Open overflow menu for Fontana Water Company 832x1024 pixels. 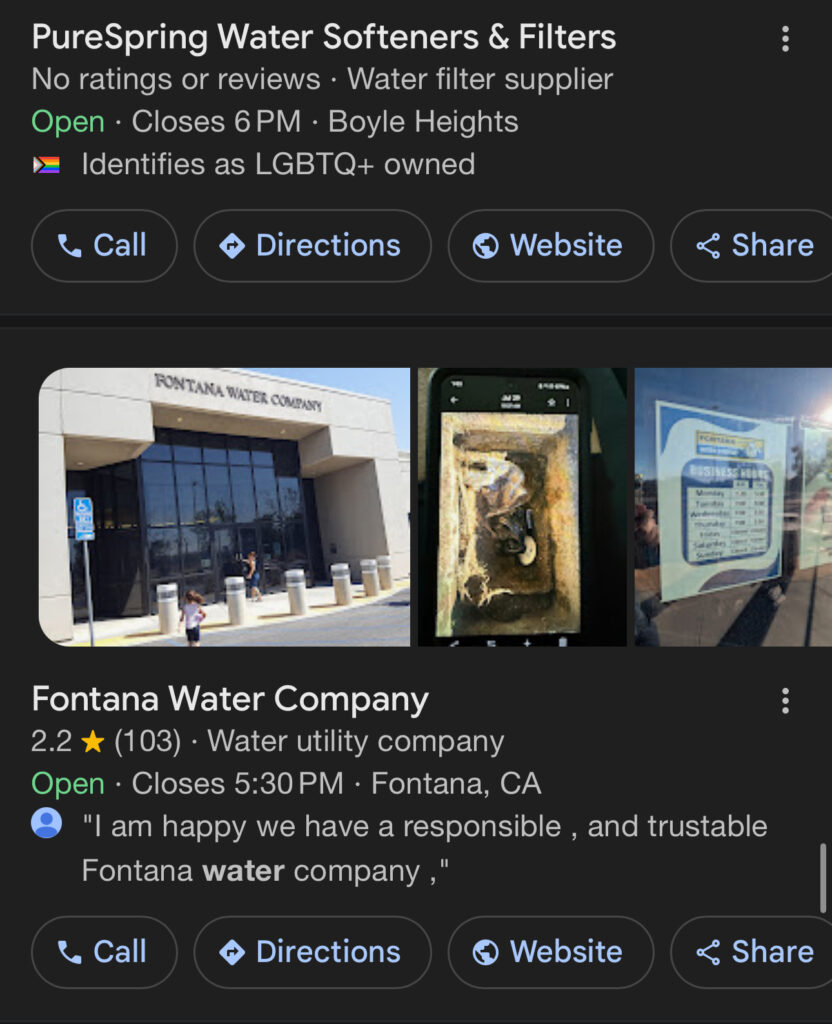[x=785, y=701]
